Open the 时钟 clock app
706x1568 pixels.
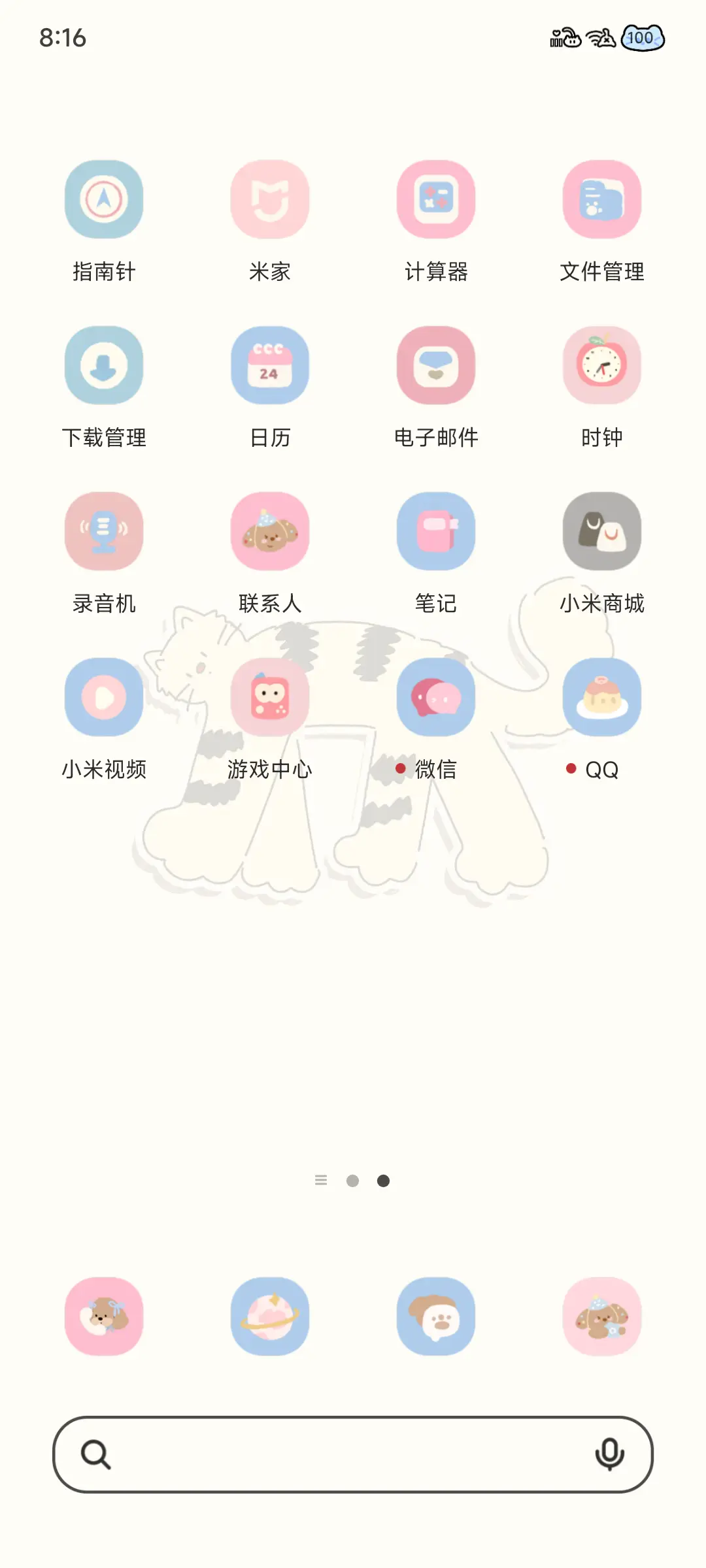click(x=602, y=366)
